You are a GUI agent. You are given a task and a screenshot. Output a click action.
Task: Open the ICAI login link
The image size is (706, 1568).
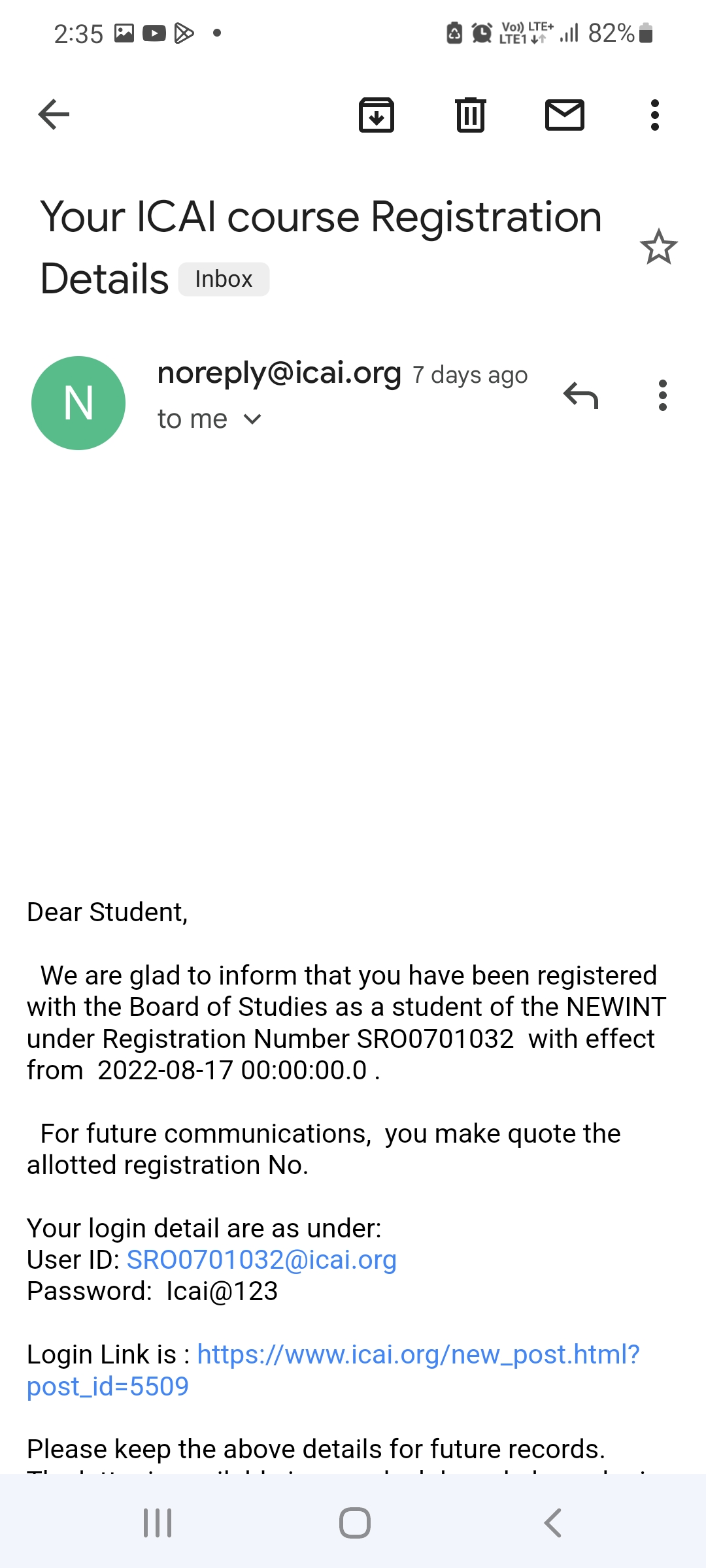point(418,1354)
